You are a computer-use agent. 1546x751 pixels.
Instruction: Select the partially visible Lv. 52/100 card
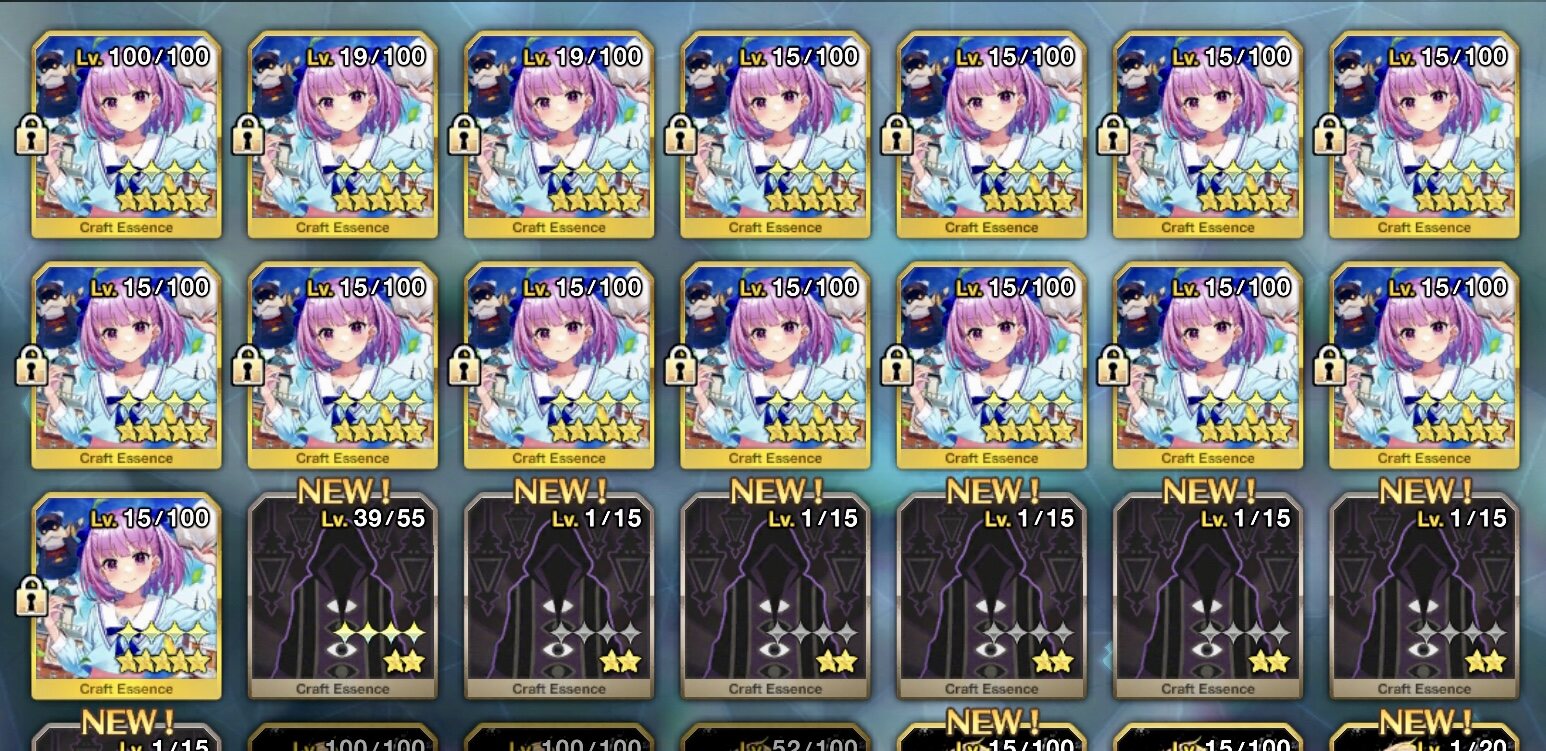[x=775, y=738]
